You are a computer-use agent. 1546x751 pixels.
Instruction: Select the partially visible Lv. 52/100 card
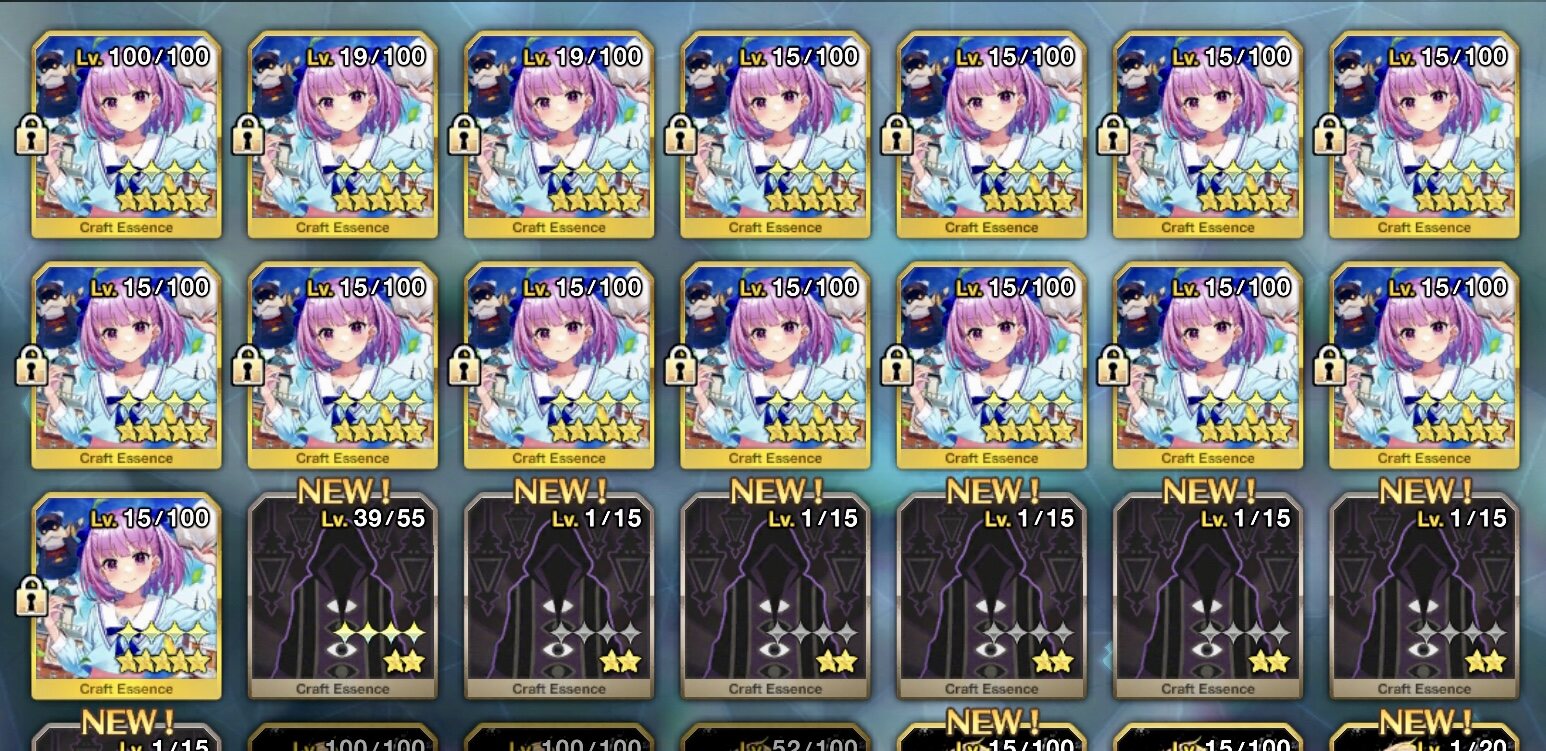[x=775, y=738]
